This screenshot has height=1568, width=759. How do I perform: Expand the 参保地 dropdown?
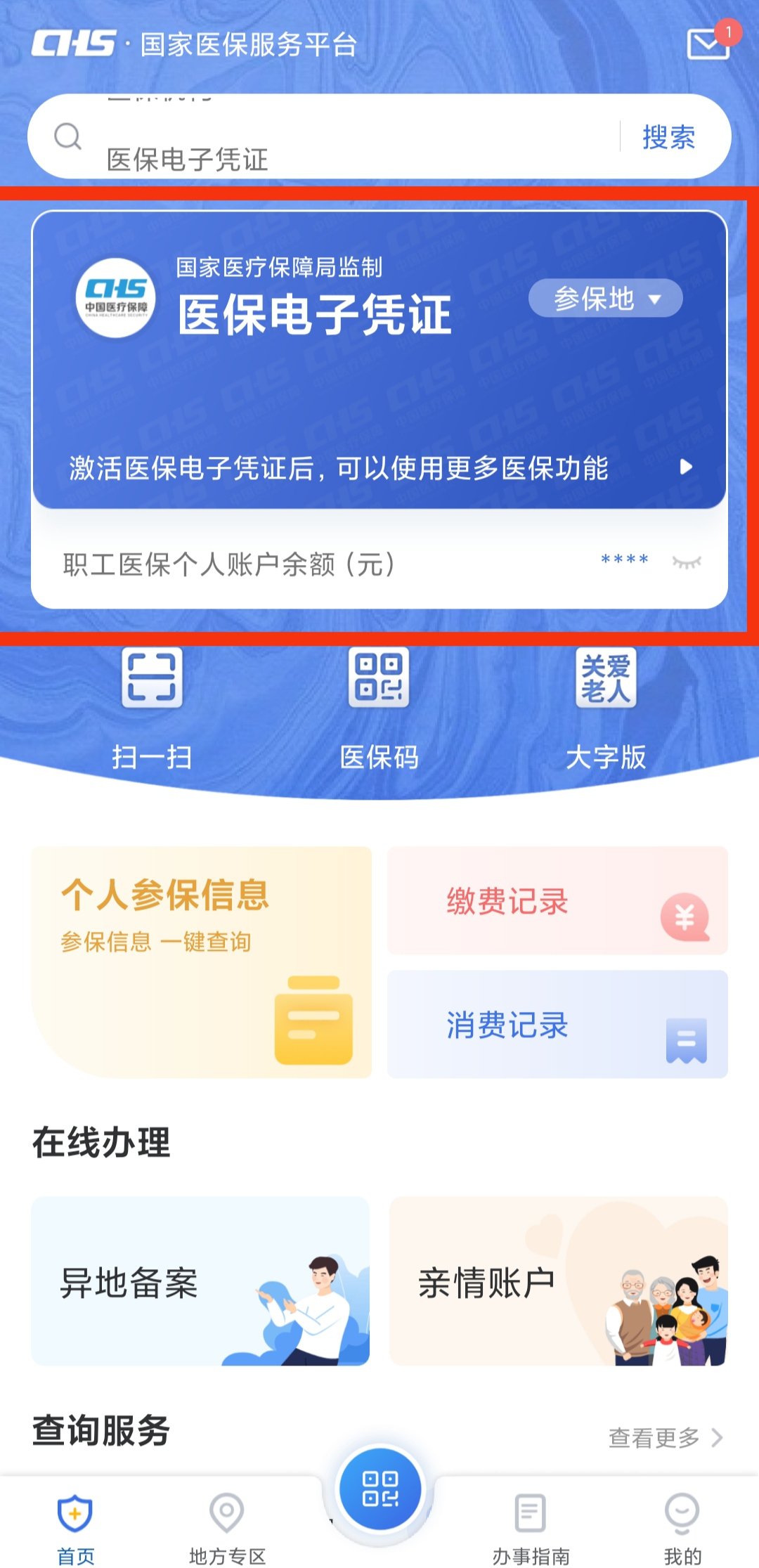605,299
